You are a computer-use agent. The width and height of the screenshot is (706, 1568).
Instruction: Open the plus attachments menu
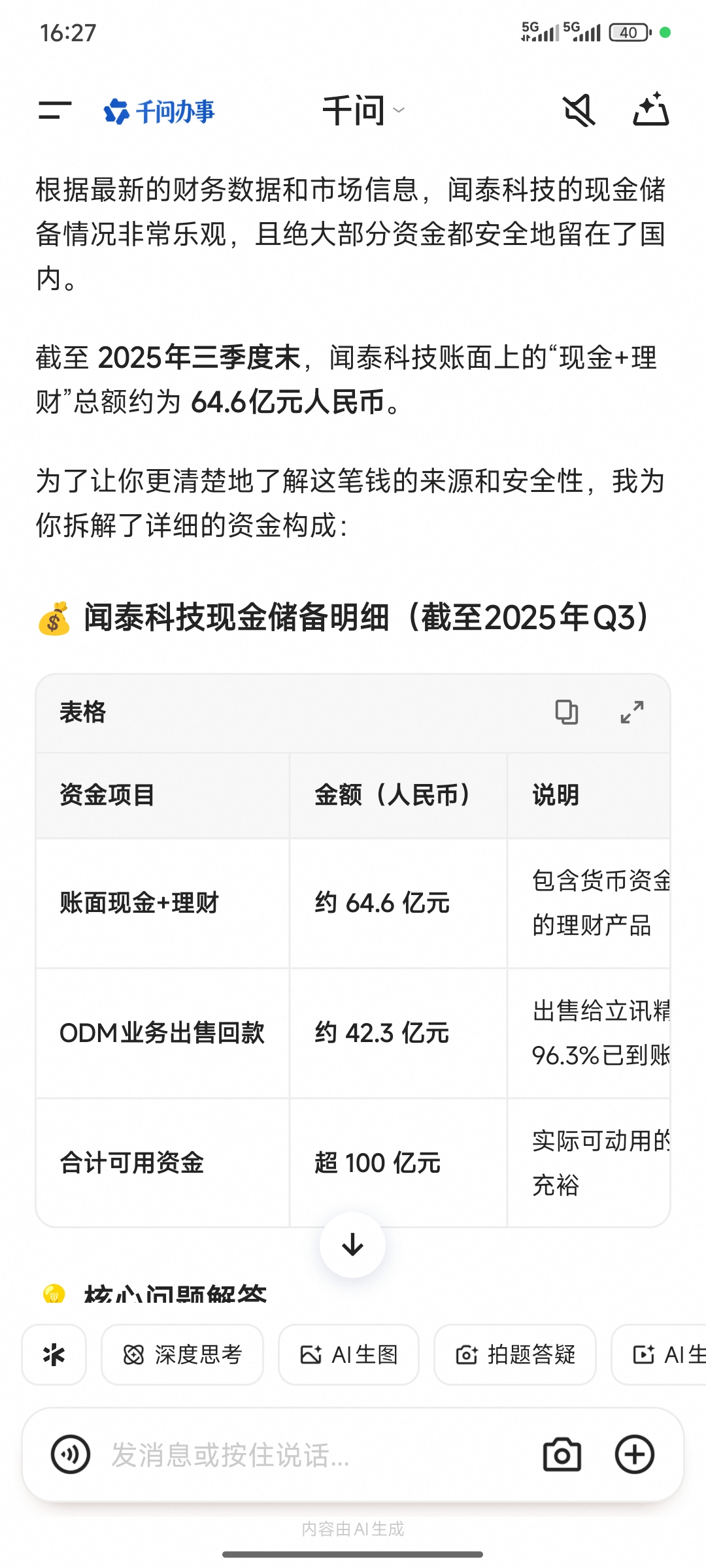pyautogui.click(x=634, y=1454)
